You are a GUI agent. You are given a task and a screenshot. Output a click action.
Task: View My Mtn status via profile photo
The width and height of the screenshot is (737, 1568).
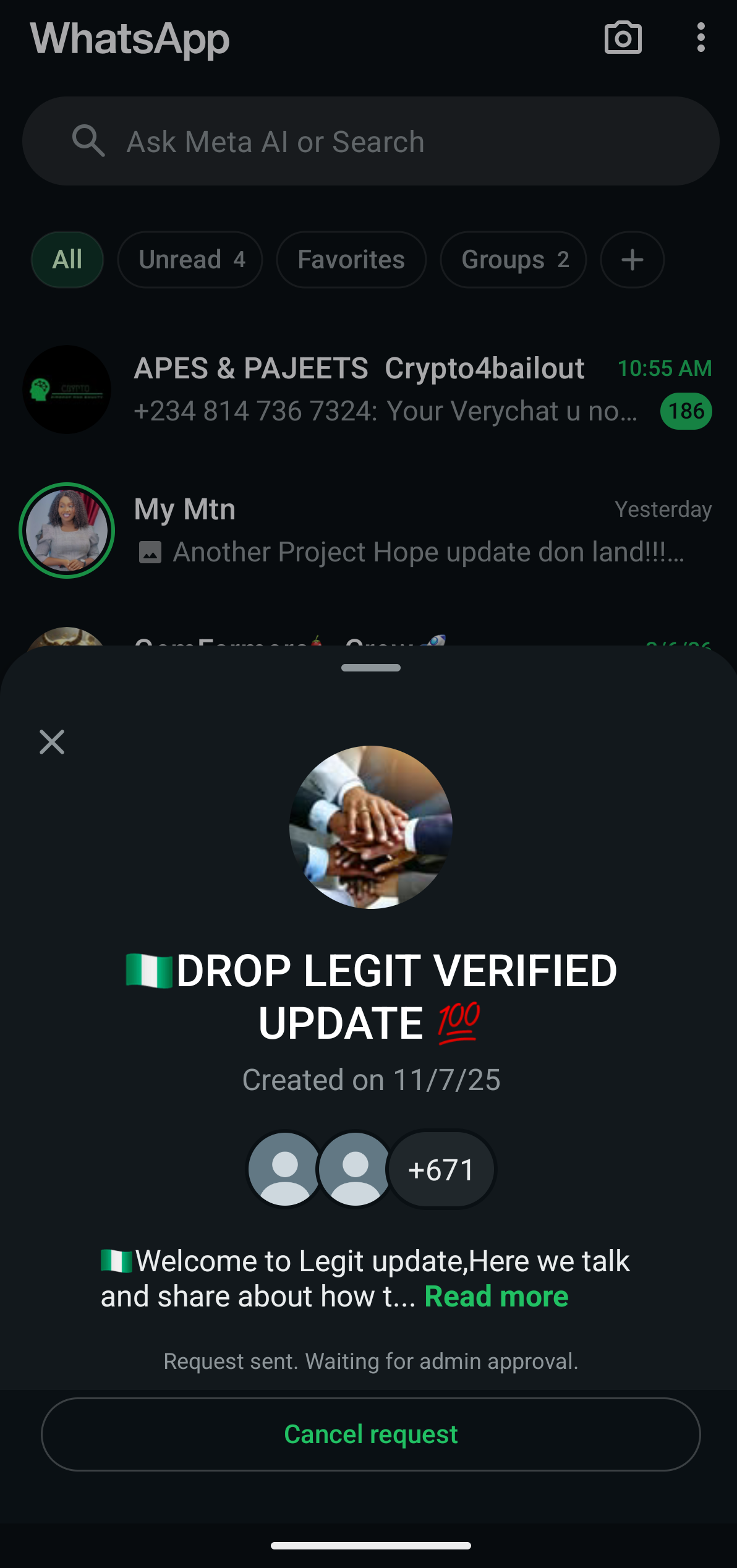click(67, 530)
